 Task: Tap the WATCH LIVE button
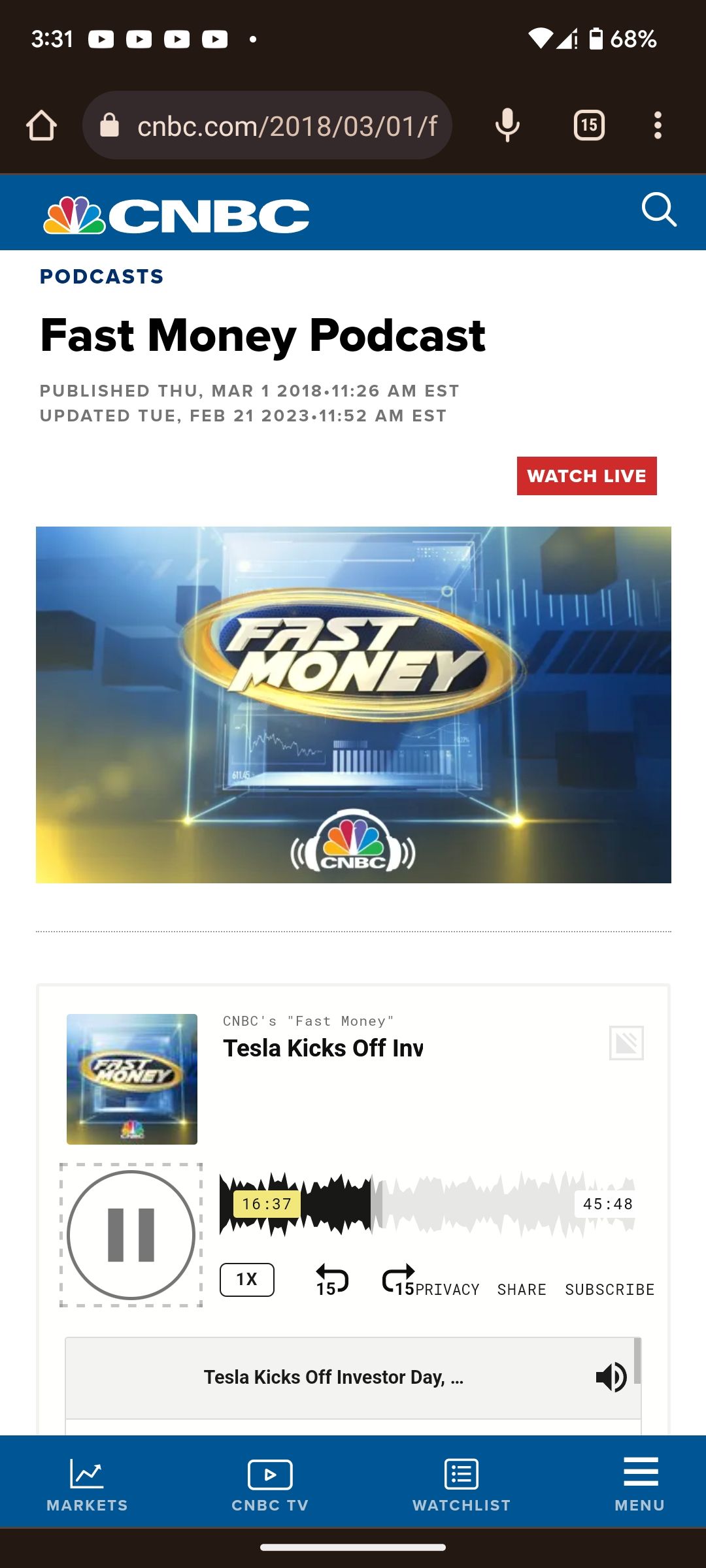click(586, 476)
